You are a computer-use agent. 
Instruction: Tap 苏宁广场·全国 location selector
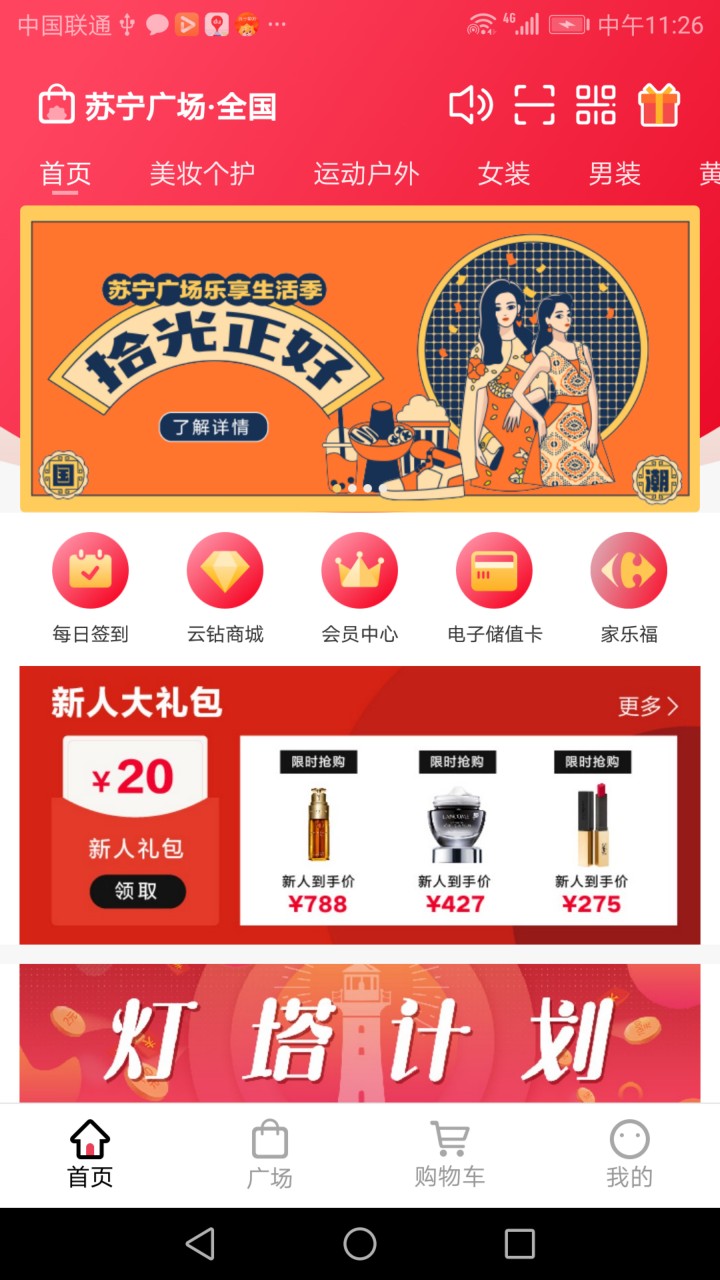click(158, 106)
